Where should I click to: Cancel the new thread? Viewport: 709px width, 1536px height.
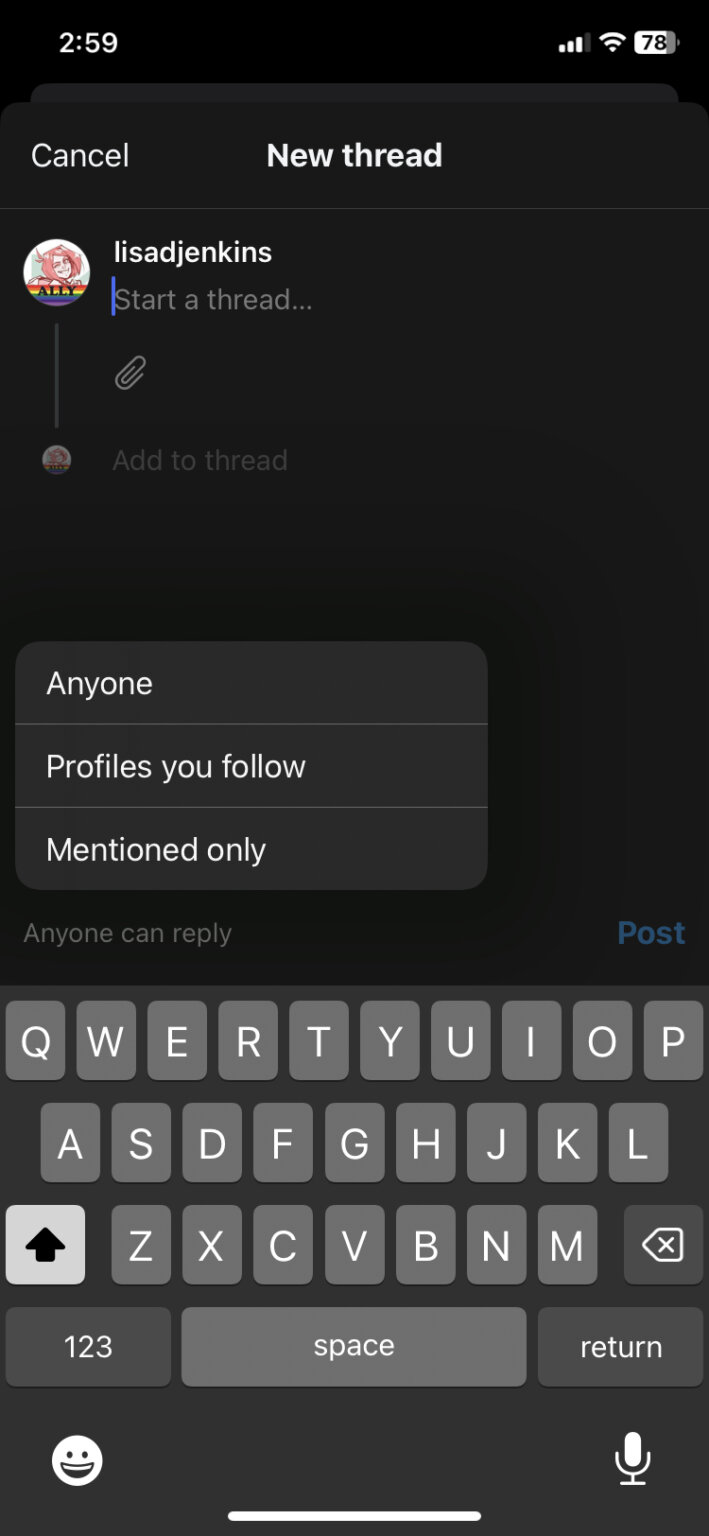pyautogui.click(x=80, y=155)
